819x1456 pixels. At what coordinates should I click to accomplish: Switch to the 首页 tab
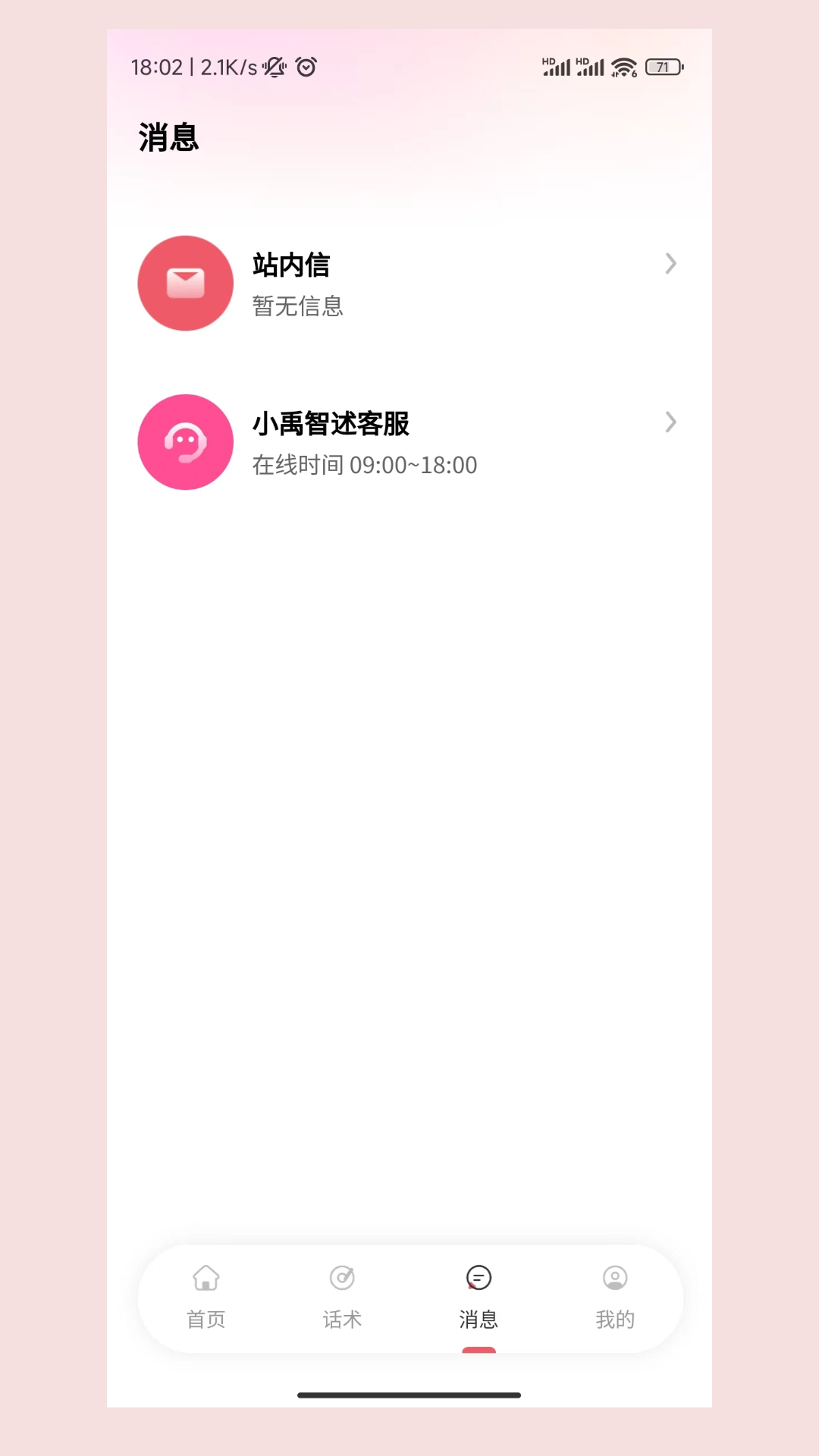pos(206,1298)
